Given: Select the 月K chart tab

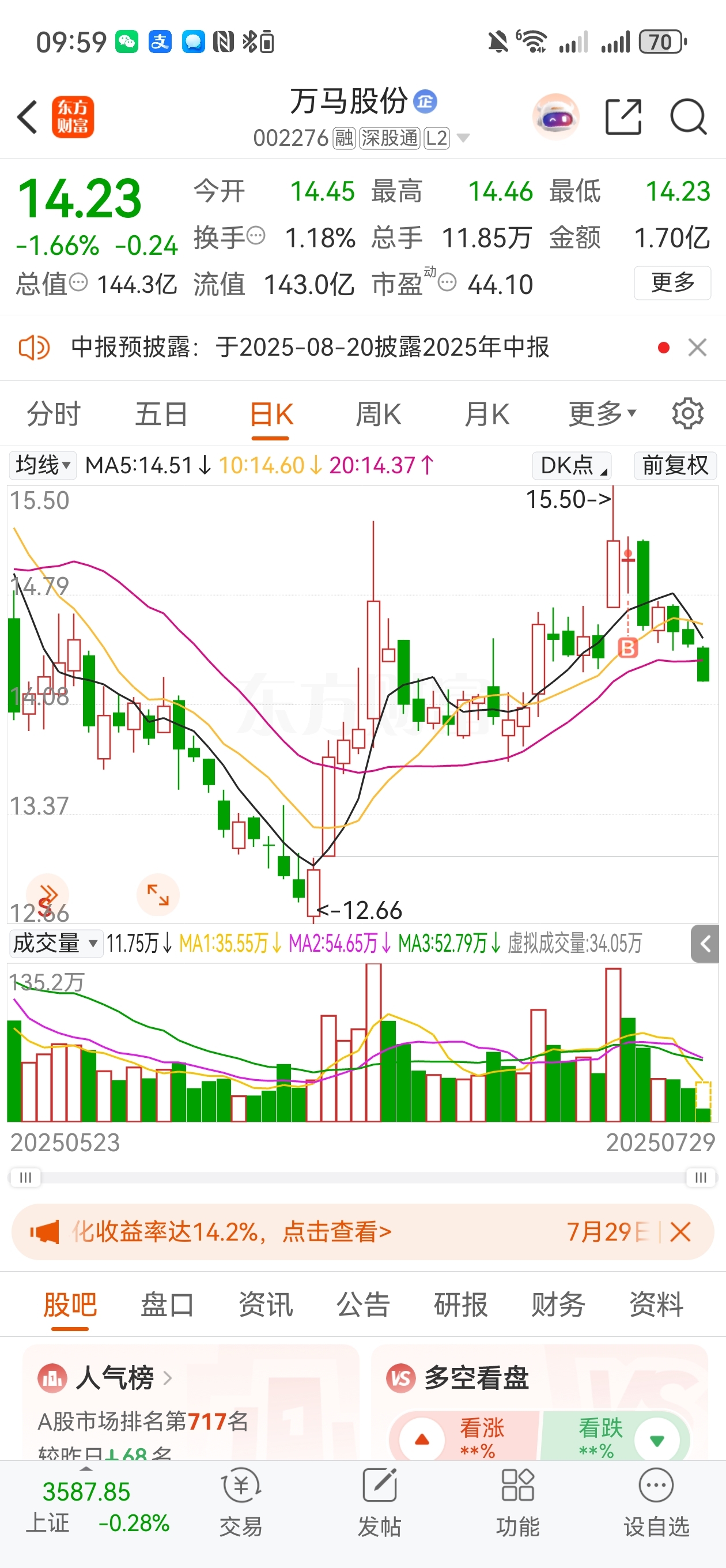Looking at the screenshot, I should click(x=486, y=414).
